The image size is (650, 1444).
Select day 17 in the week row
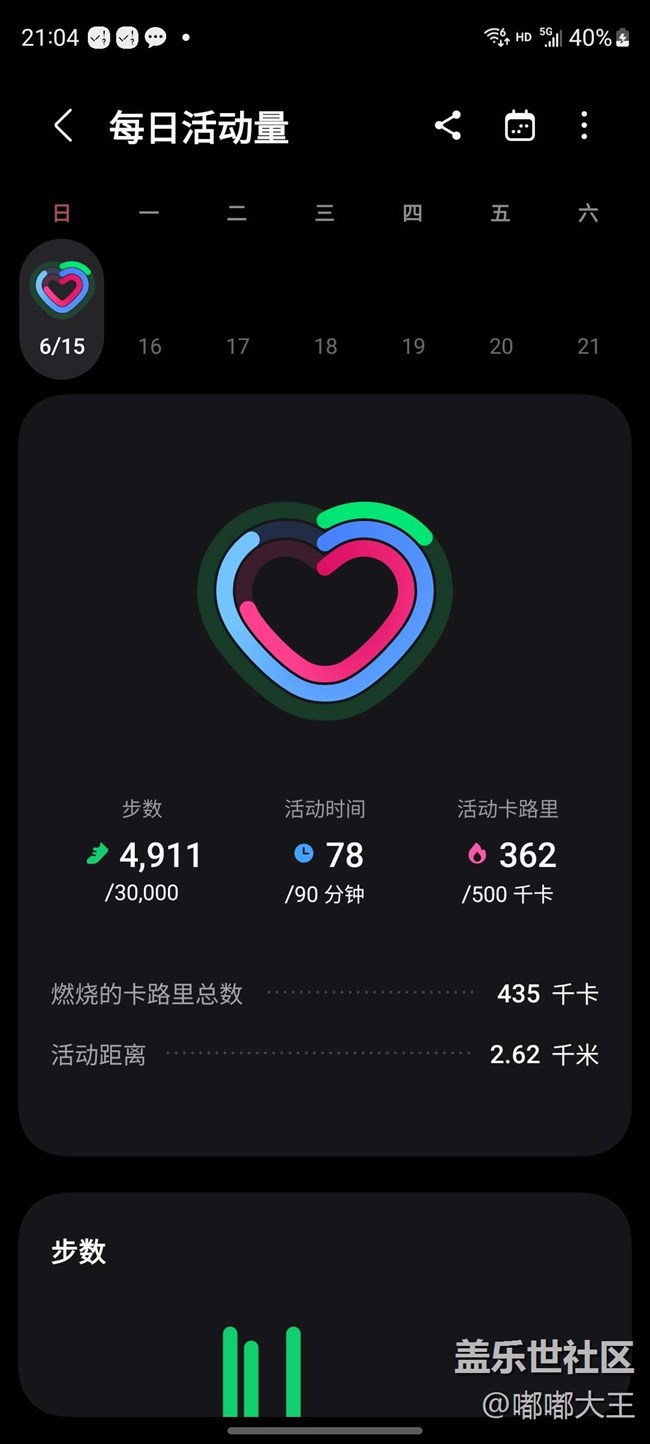[237, 346]
